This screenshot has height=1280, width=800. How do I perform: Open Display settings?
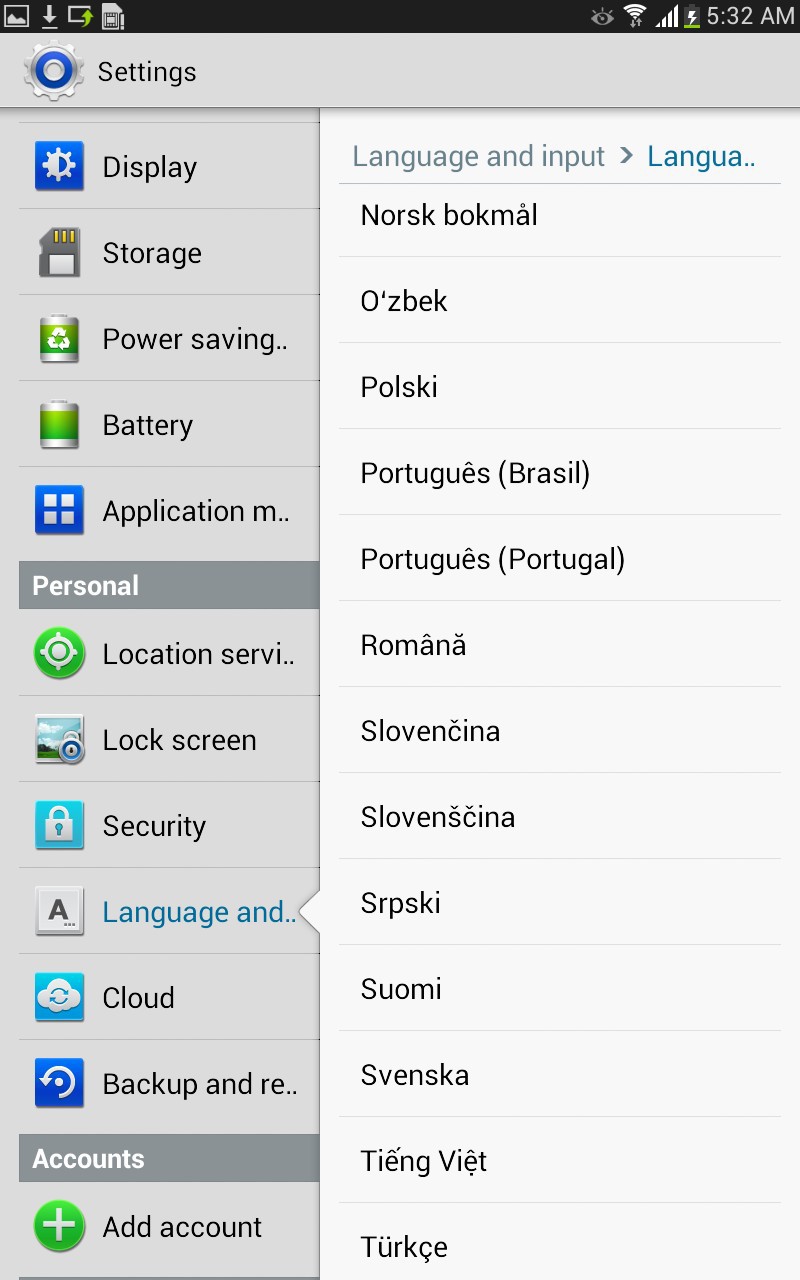point(168,167)
